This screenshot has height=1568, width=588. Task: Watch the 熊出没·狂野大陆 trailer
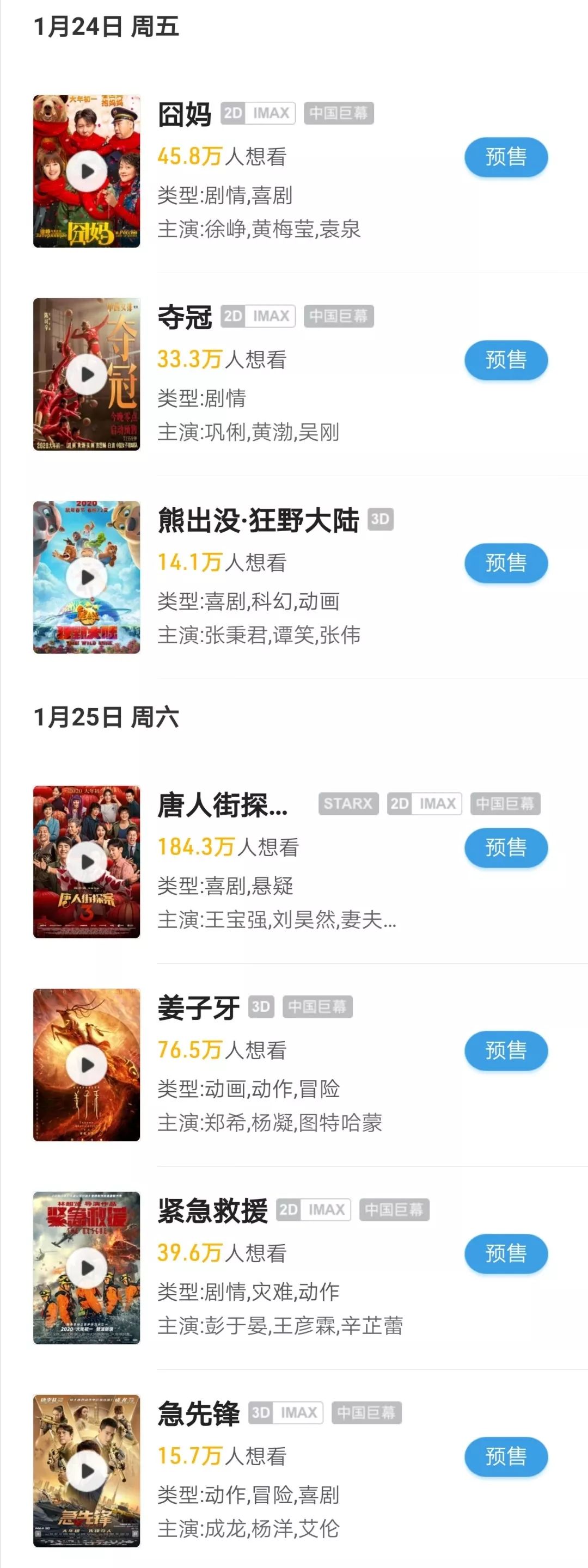click(x=87, y=577)
